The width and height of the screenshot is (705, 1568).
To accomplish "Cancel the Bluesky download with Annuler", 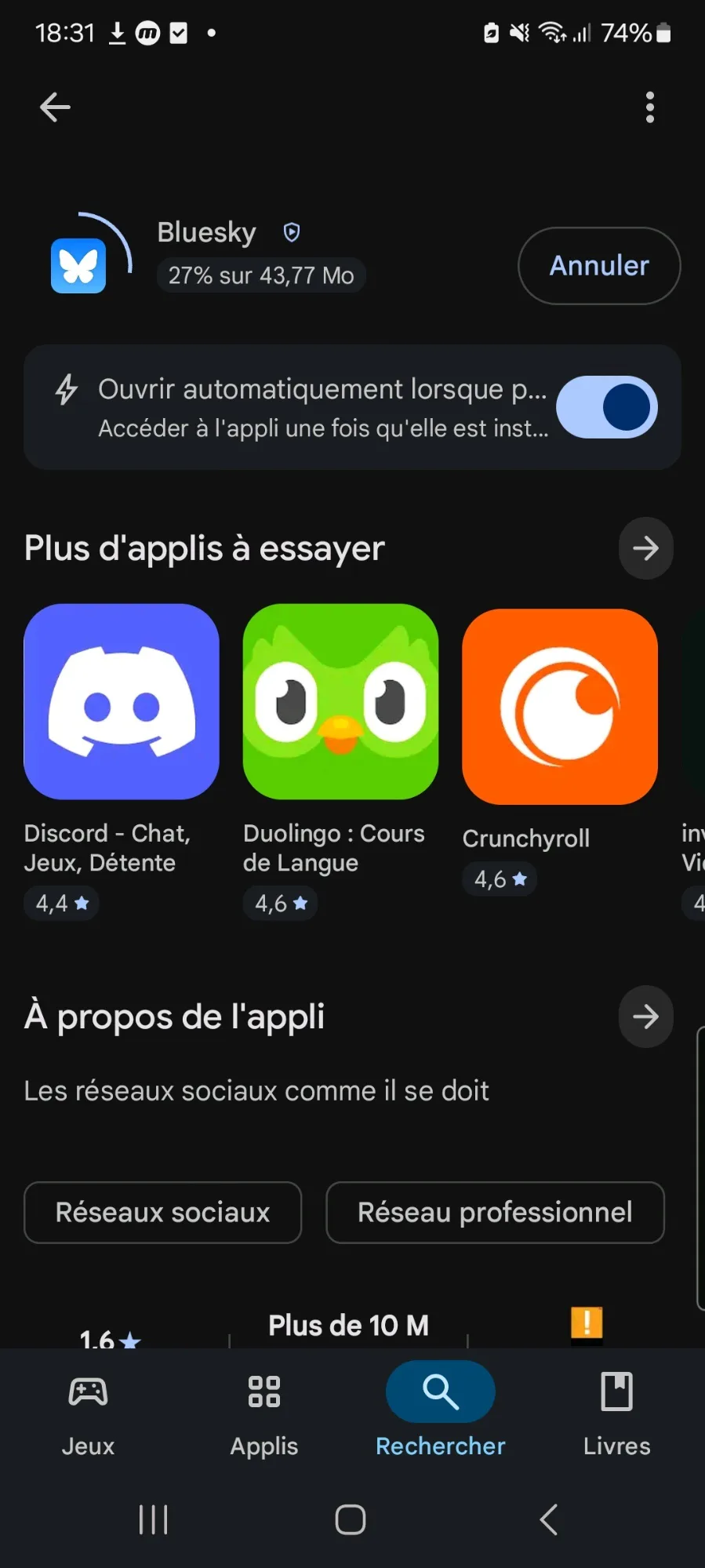I will tap(599, 266).
